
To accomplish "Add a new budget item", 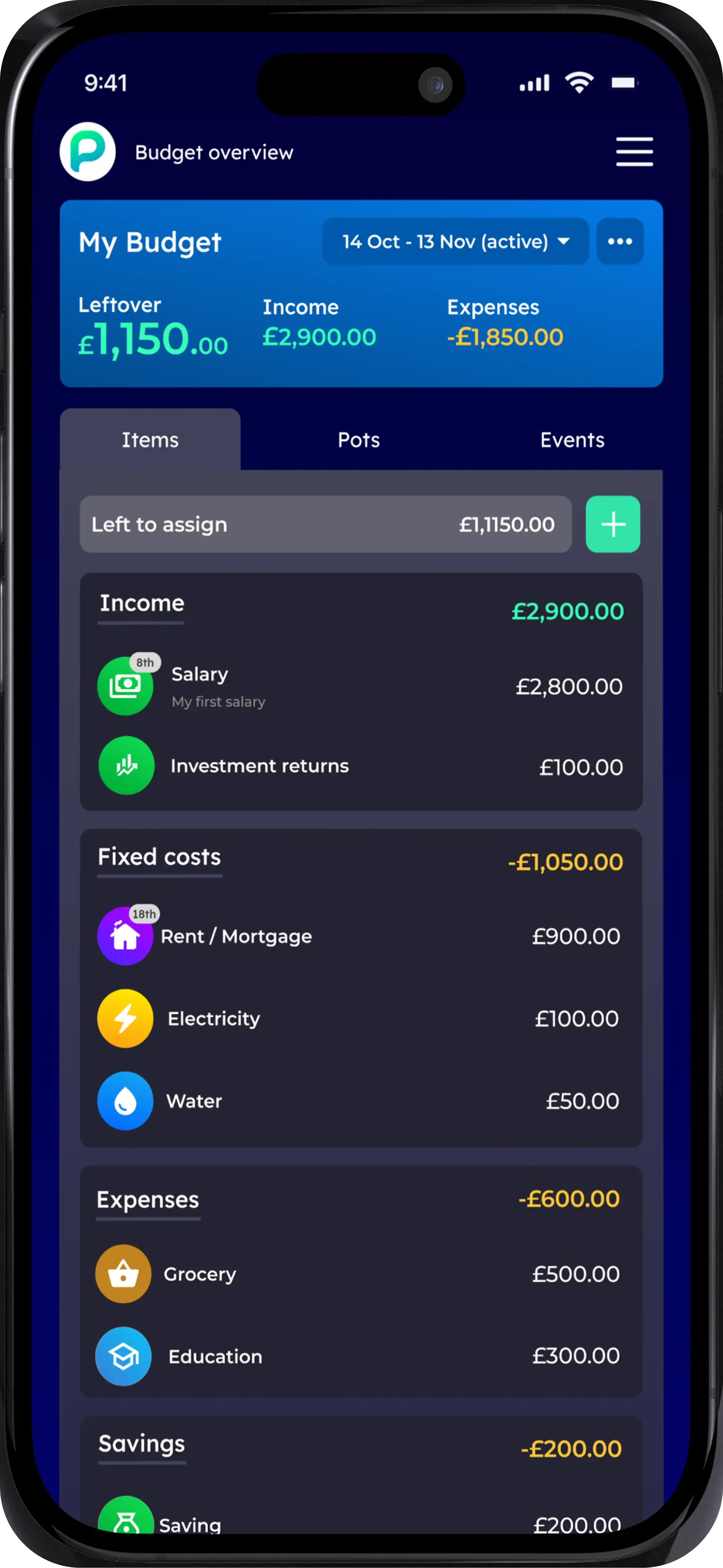I will (x=612, y=524).
